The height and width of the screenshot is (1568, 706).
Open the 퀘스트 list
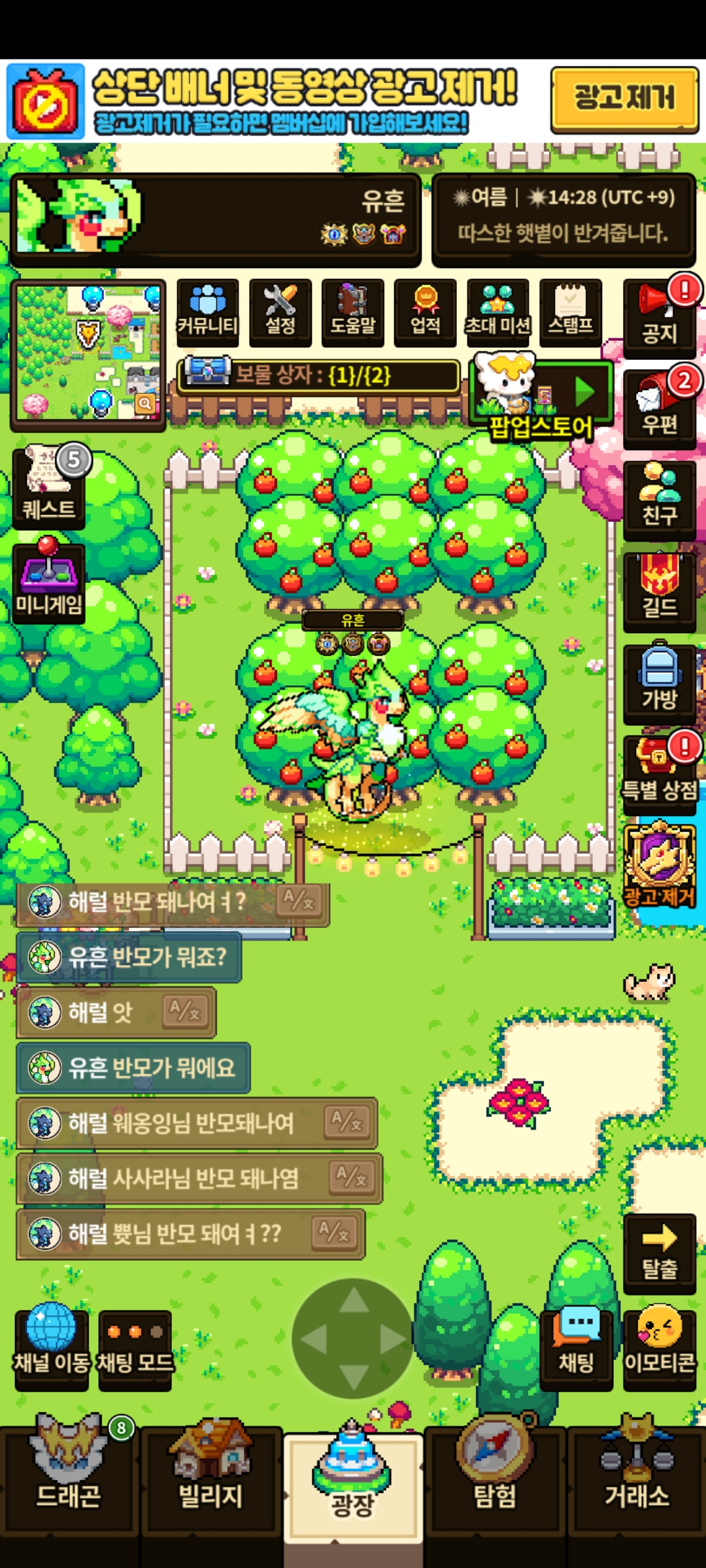[x=49, y=487]
